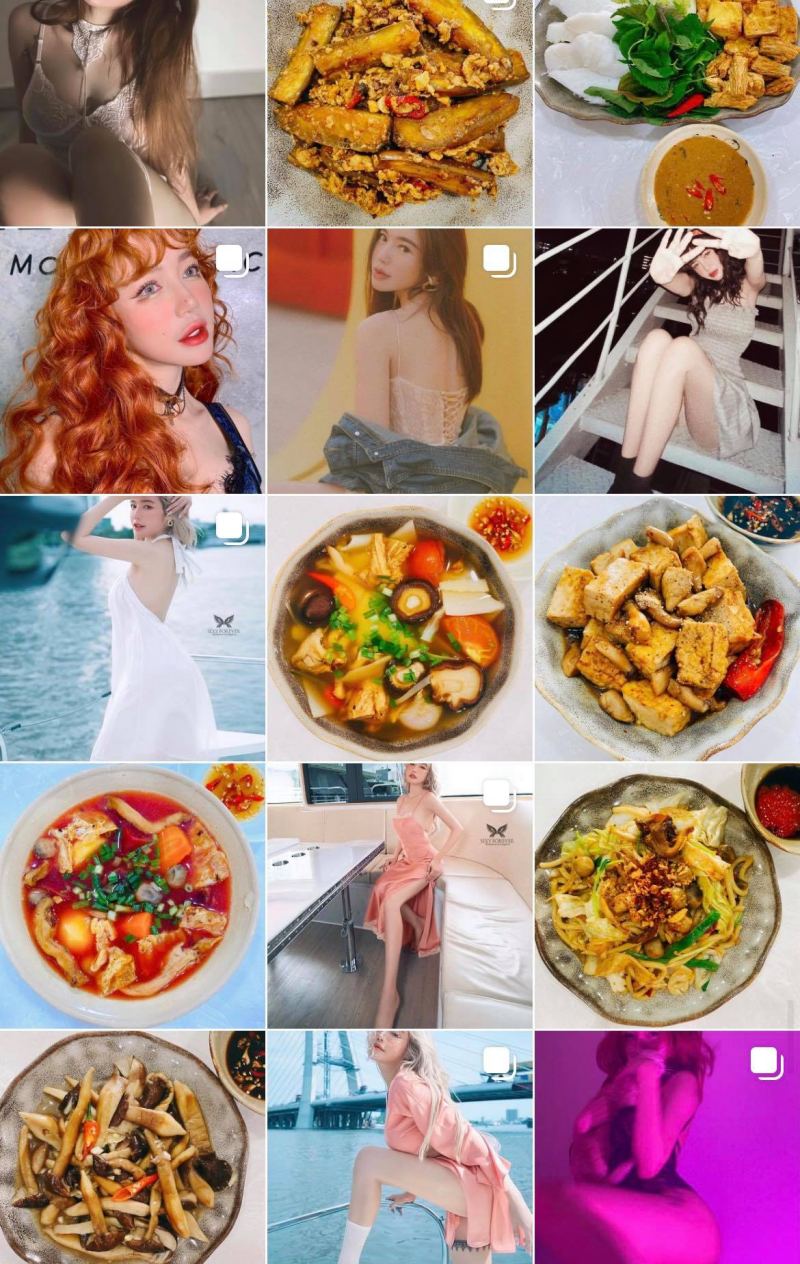View the red broth soup bowl post
The image size is (800, 1264).
[x=132, y=896]
